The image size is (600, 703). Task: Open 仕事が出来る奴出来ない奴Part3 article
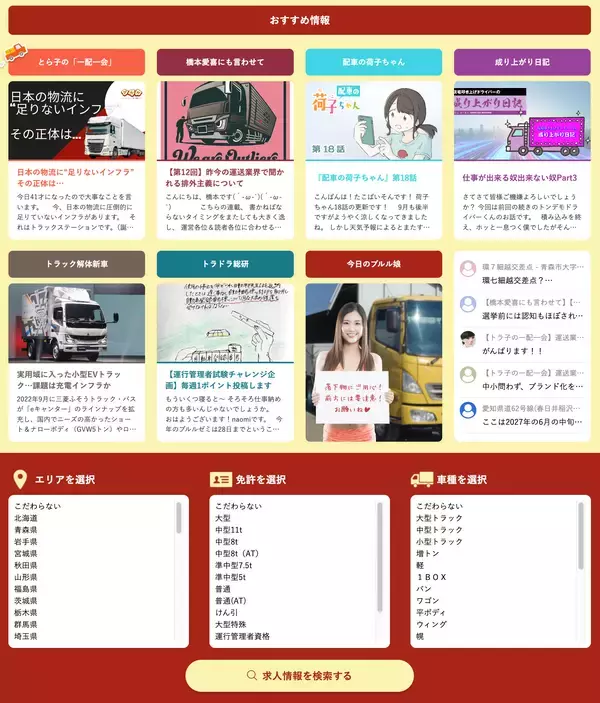point(520,177)
